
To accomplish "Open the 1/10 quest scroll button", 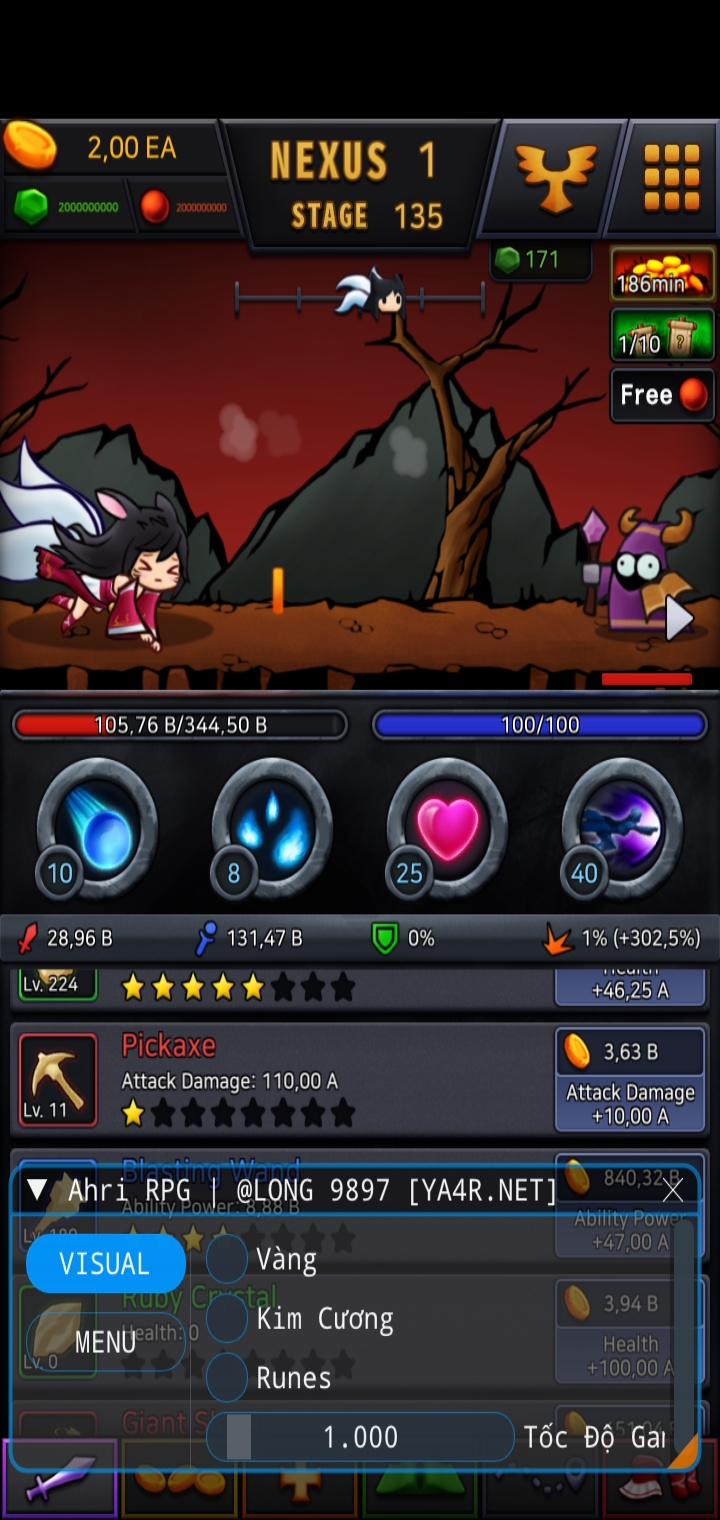I will click(x=662, y=335).
